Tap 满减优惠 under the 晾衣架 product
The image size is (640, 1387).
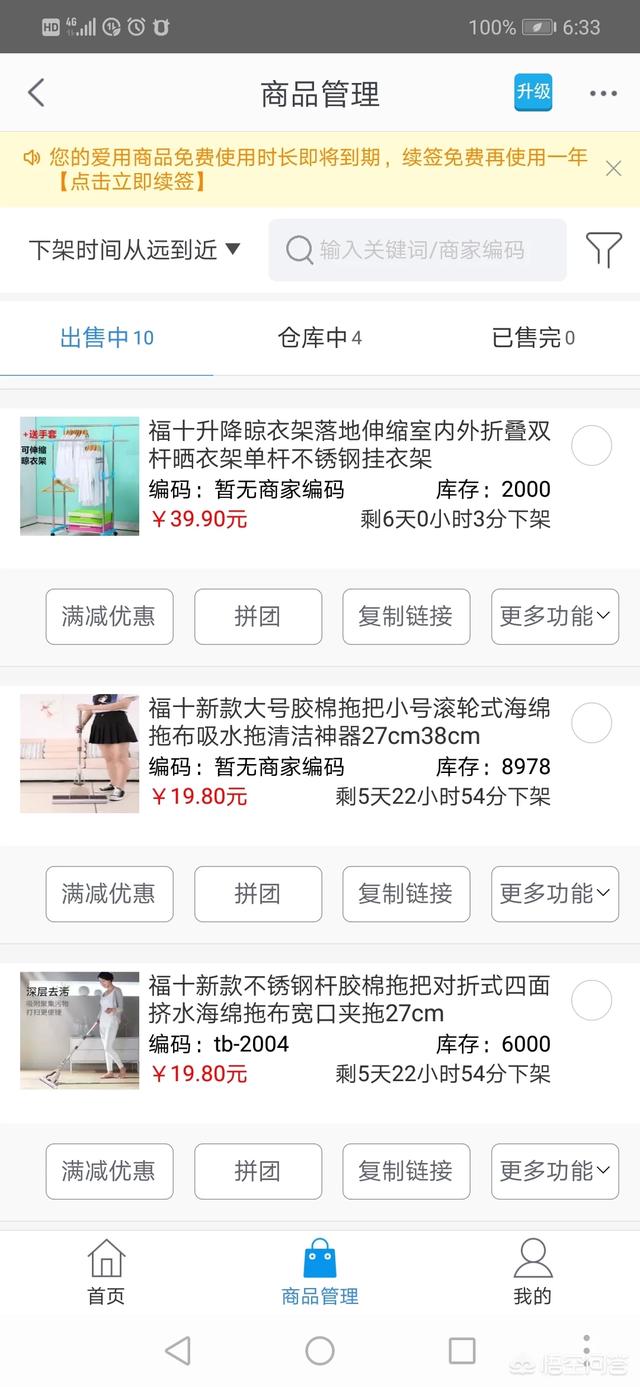pos(109,616)
